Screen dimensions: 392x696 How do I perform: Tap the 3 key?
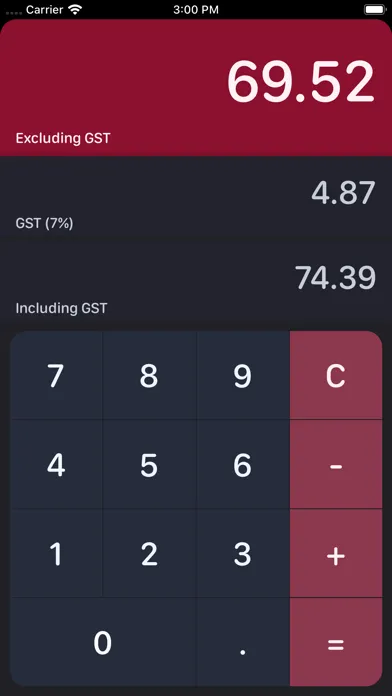(243, 553)
